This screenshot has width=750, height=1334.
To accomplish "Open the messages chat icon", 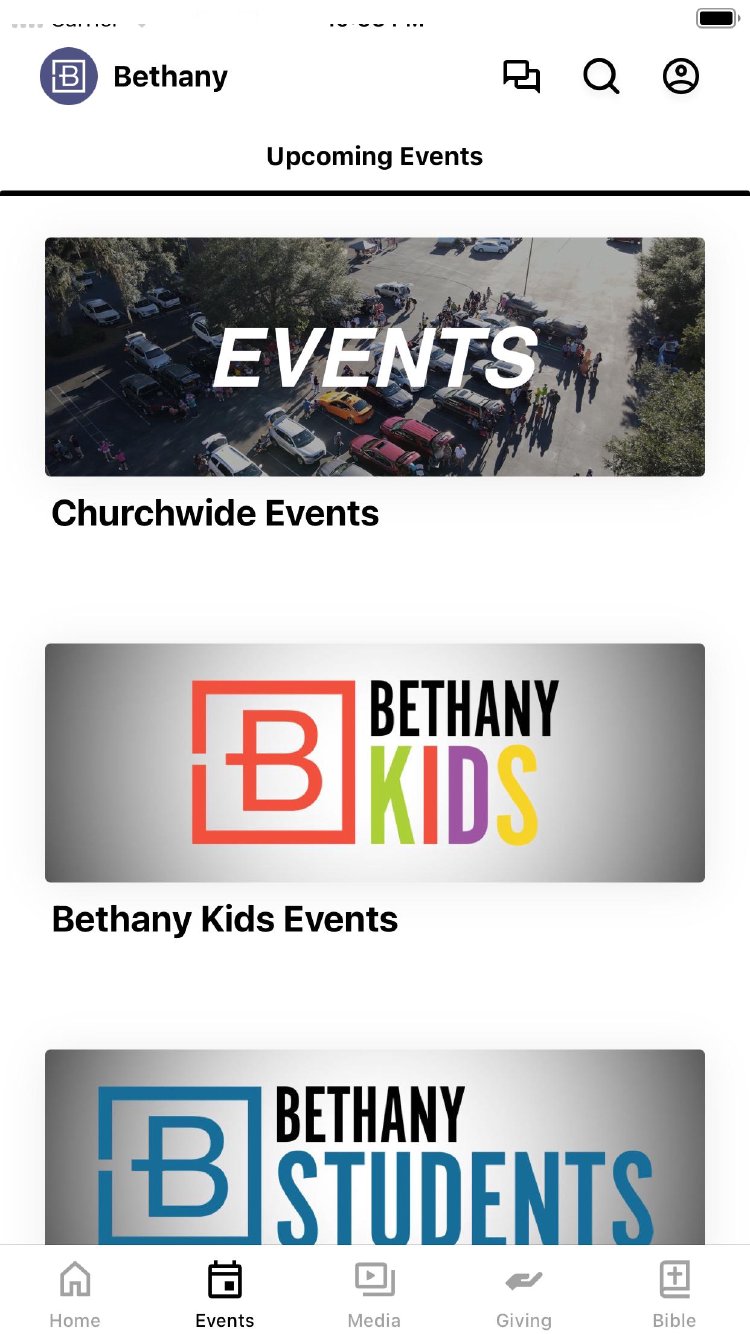I will tap(521, 77).
